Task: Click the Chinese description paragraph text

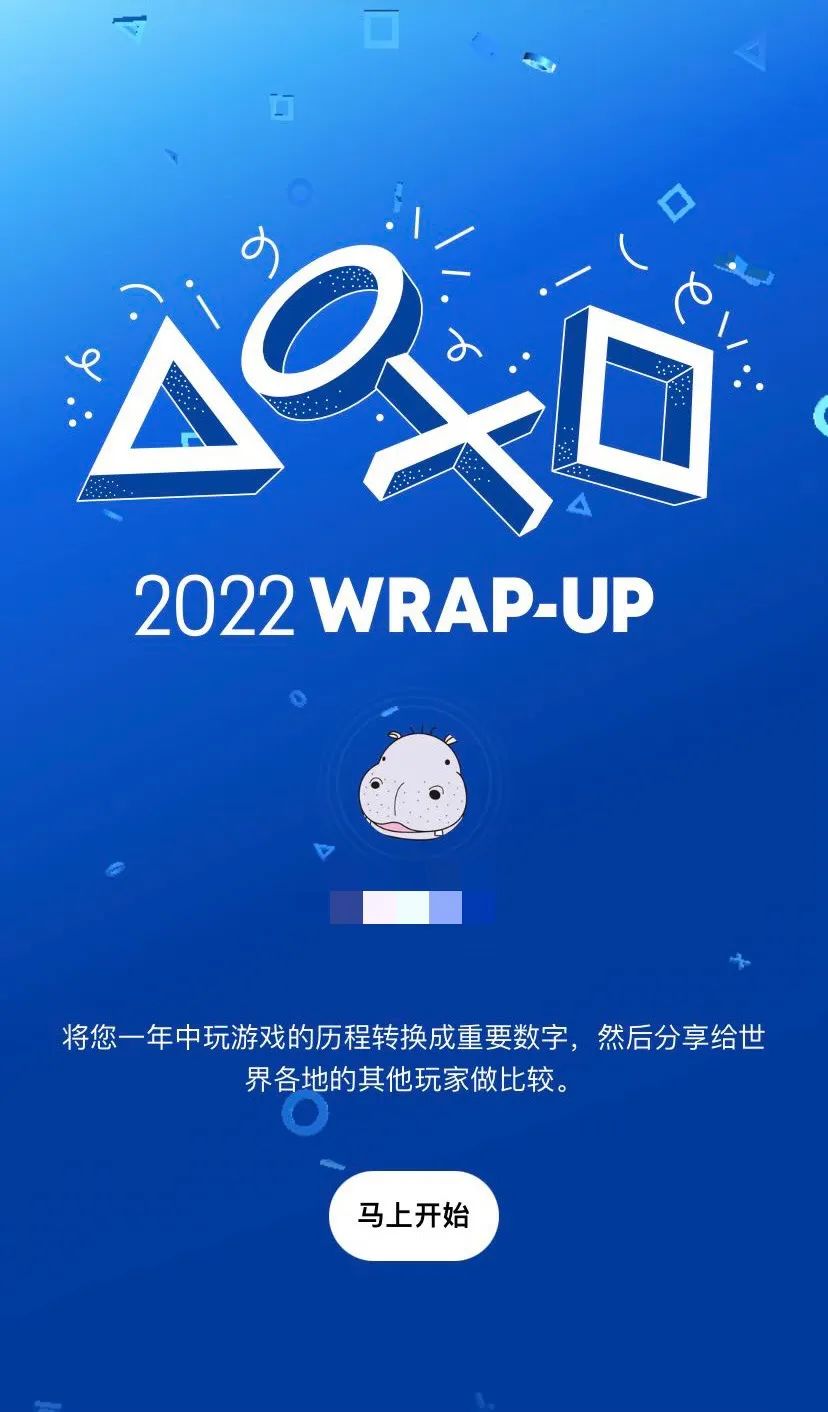Action: point(414,1058)
